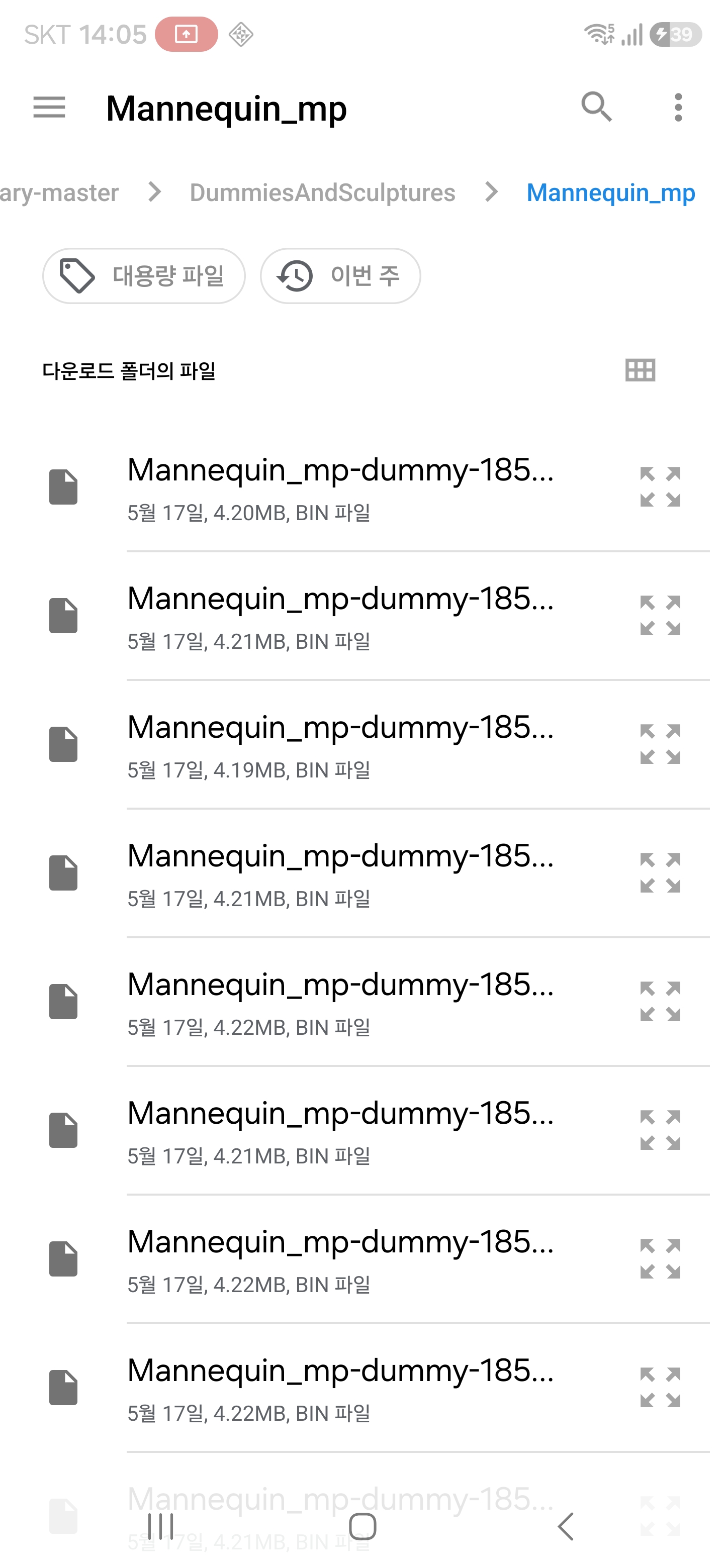Open the hamburger navigation drawer
724x1568 pixels.
[x=49, y=108]
